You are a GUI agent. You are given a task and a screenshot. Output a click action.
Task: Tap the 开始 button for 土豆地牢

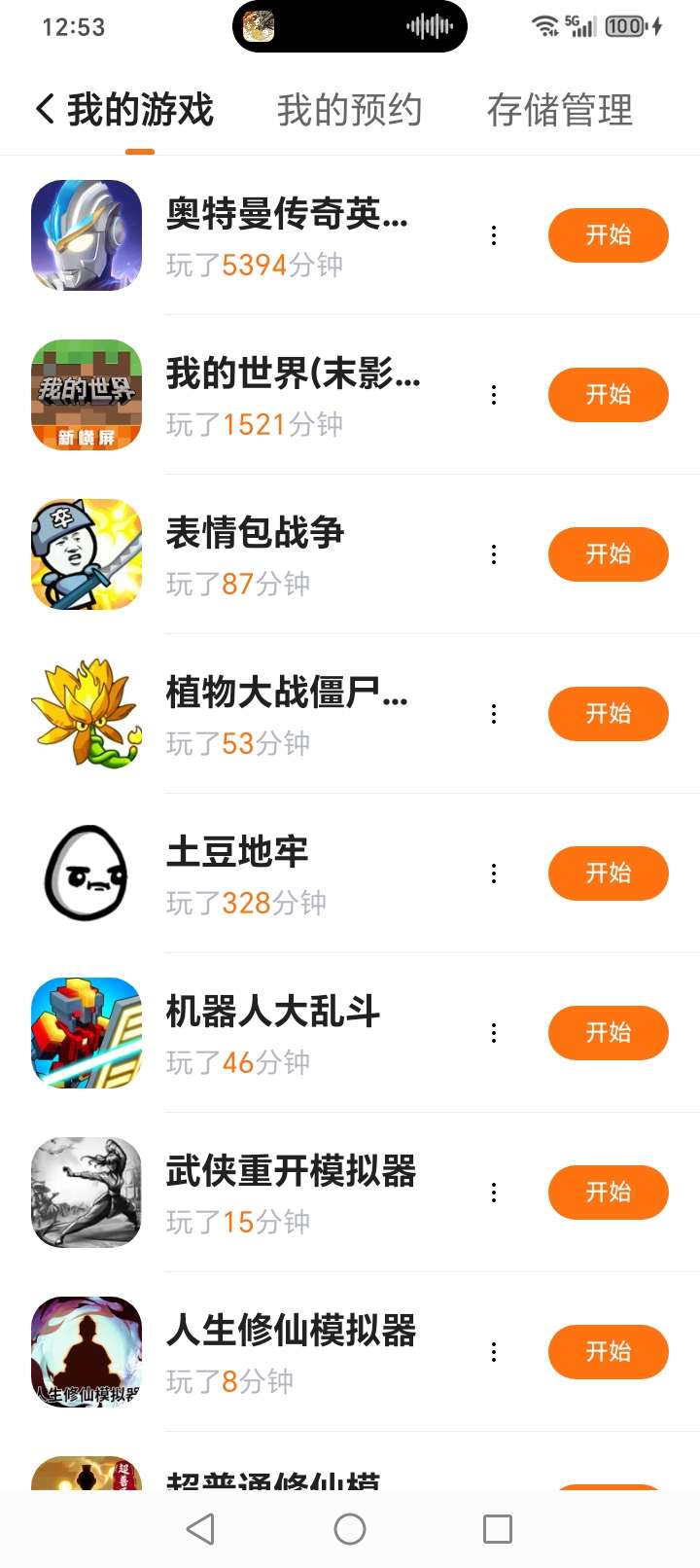point(608,873)
